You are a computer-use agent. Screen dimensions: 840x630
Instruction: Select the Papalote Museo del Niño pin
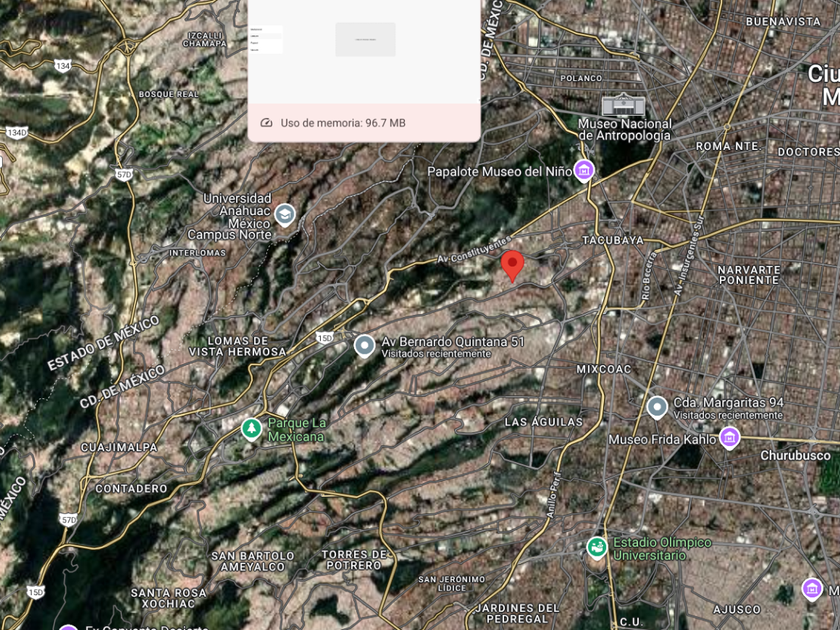[584, 171]
